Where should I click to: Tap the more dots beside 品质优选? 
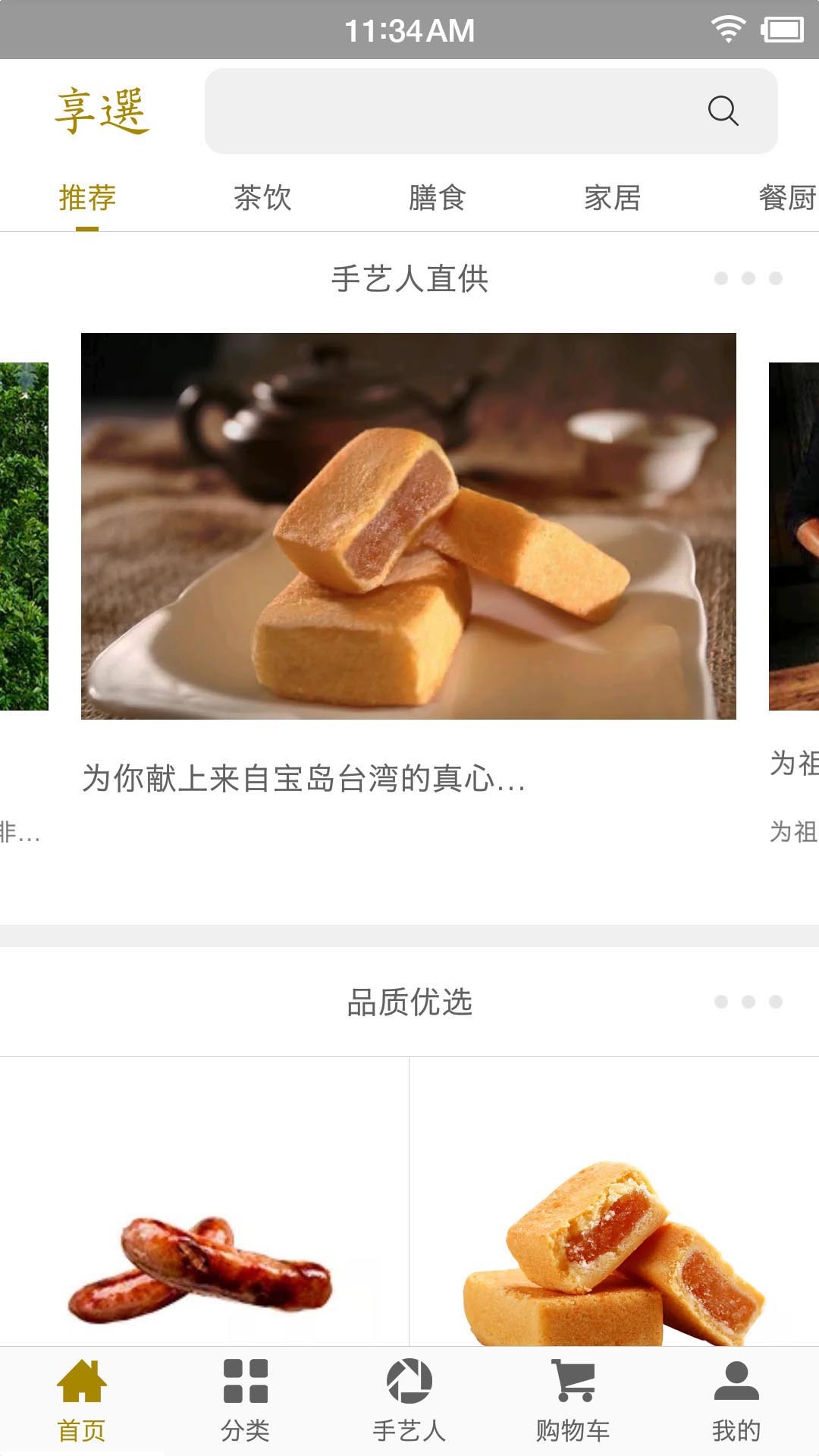[x=748, y=1002]
